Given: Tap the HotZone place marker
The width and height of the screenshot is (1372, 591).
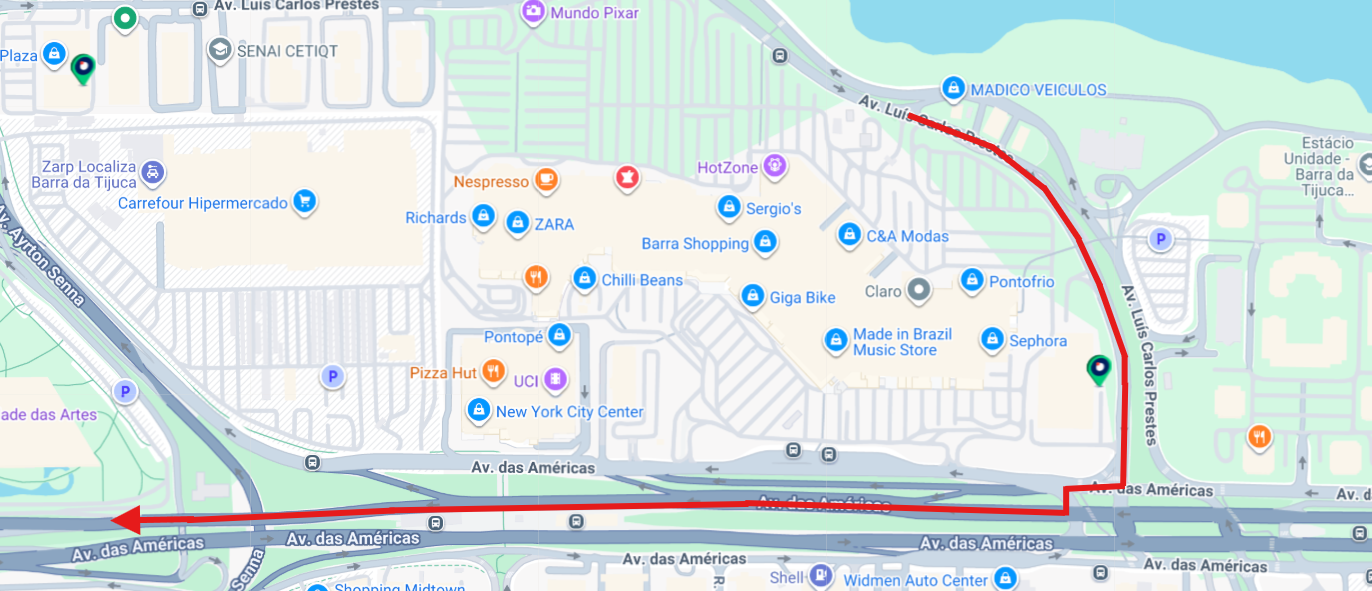Looking at the screenshot, I should click(x=773, y=166).
